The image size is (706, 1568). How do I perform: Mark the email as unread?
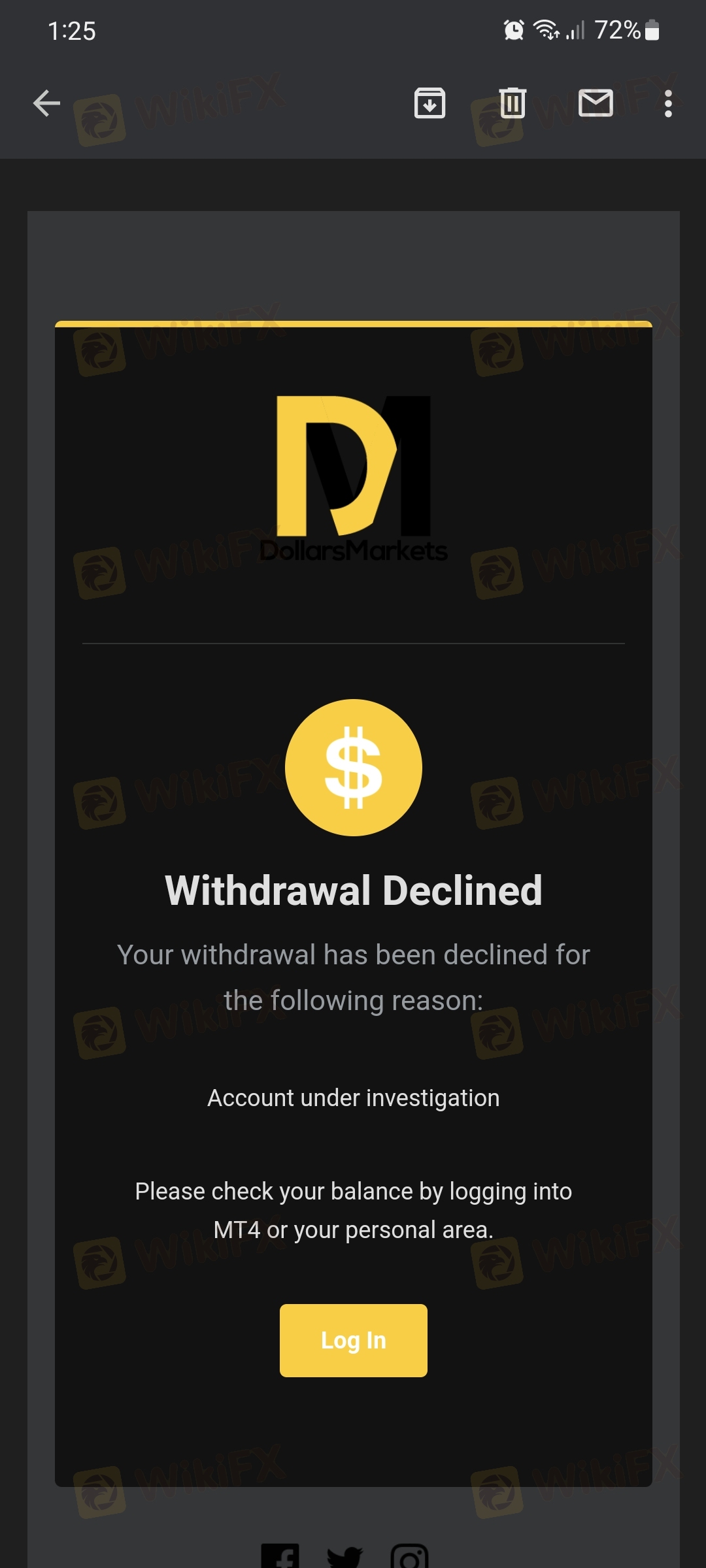click(596, 103)
